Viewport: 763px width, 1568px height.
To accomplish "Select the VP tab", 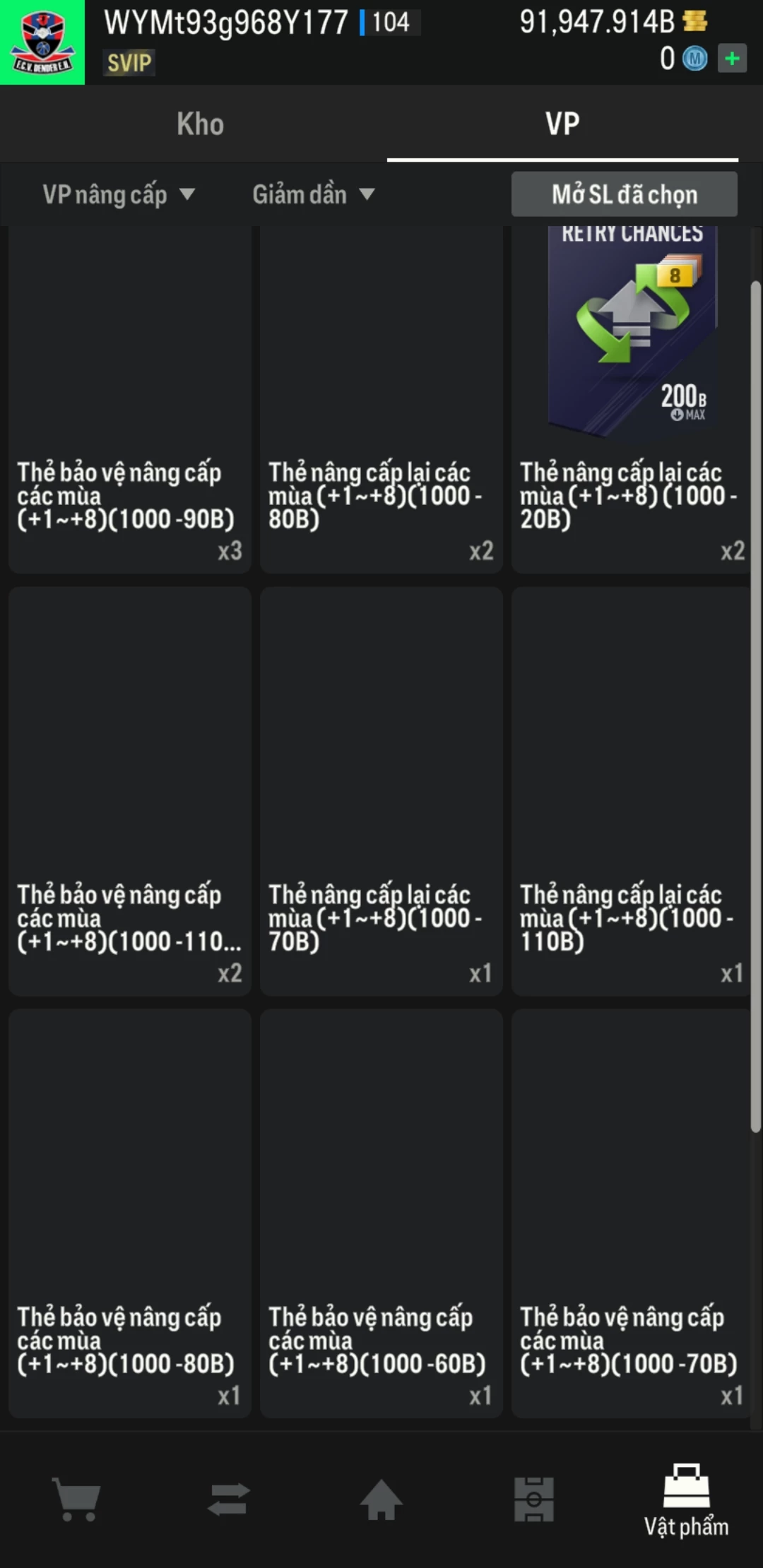I will point(562,124).
